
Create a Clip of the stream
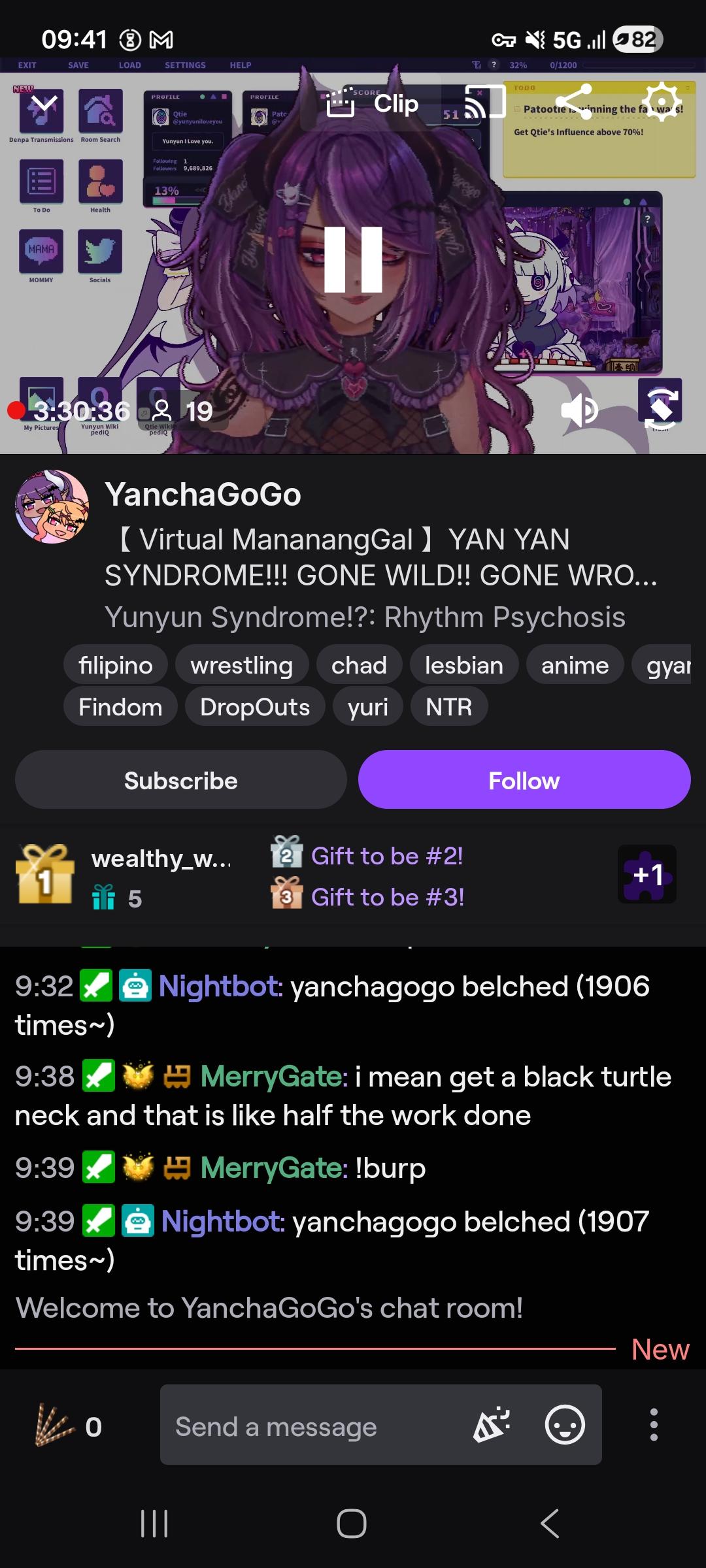click(374, 103)
